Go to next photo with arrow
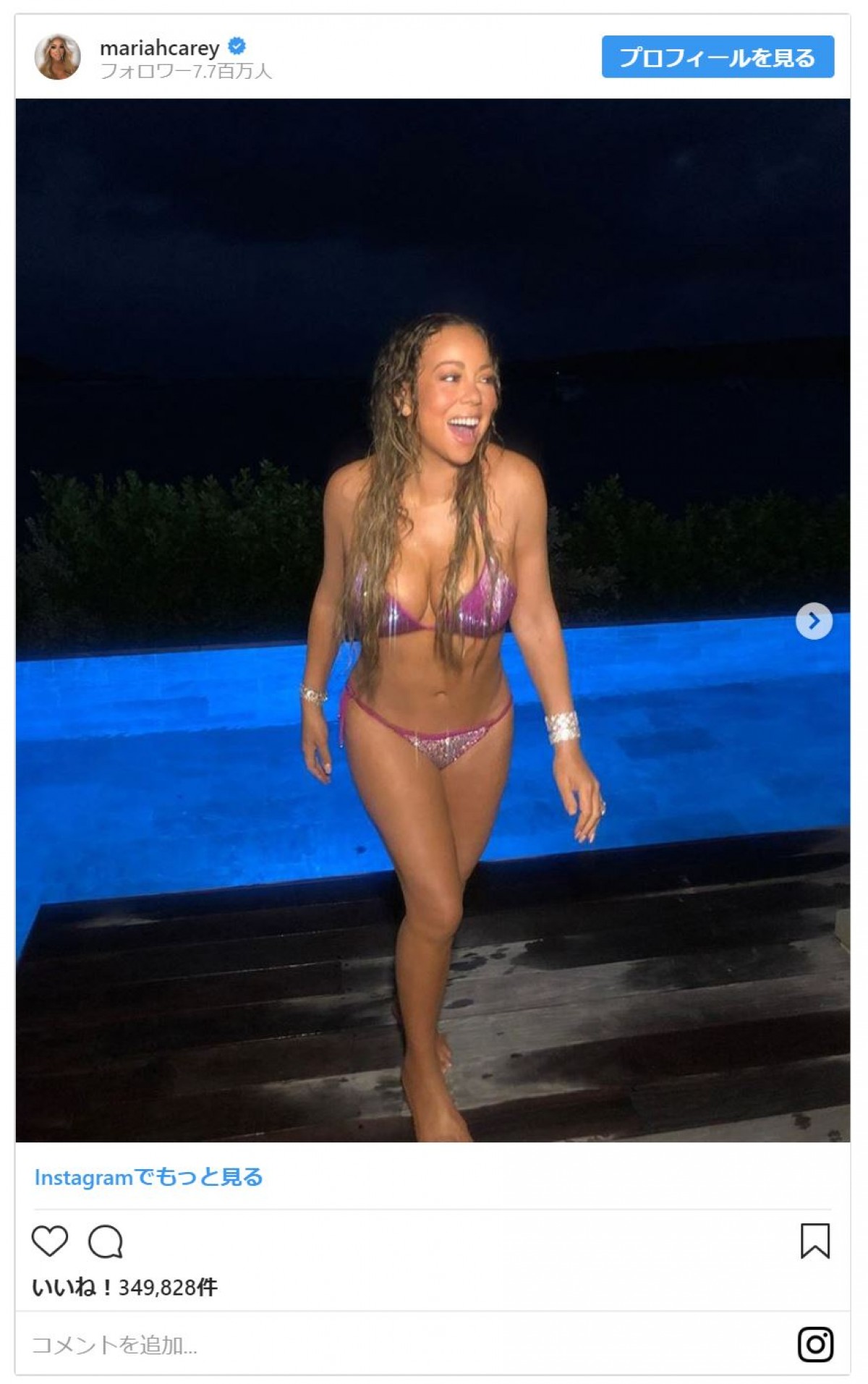868x1384 pixels. [814, 621]
